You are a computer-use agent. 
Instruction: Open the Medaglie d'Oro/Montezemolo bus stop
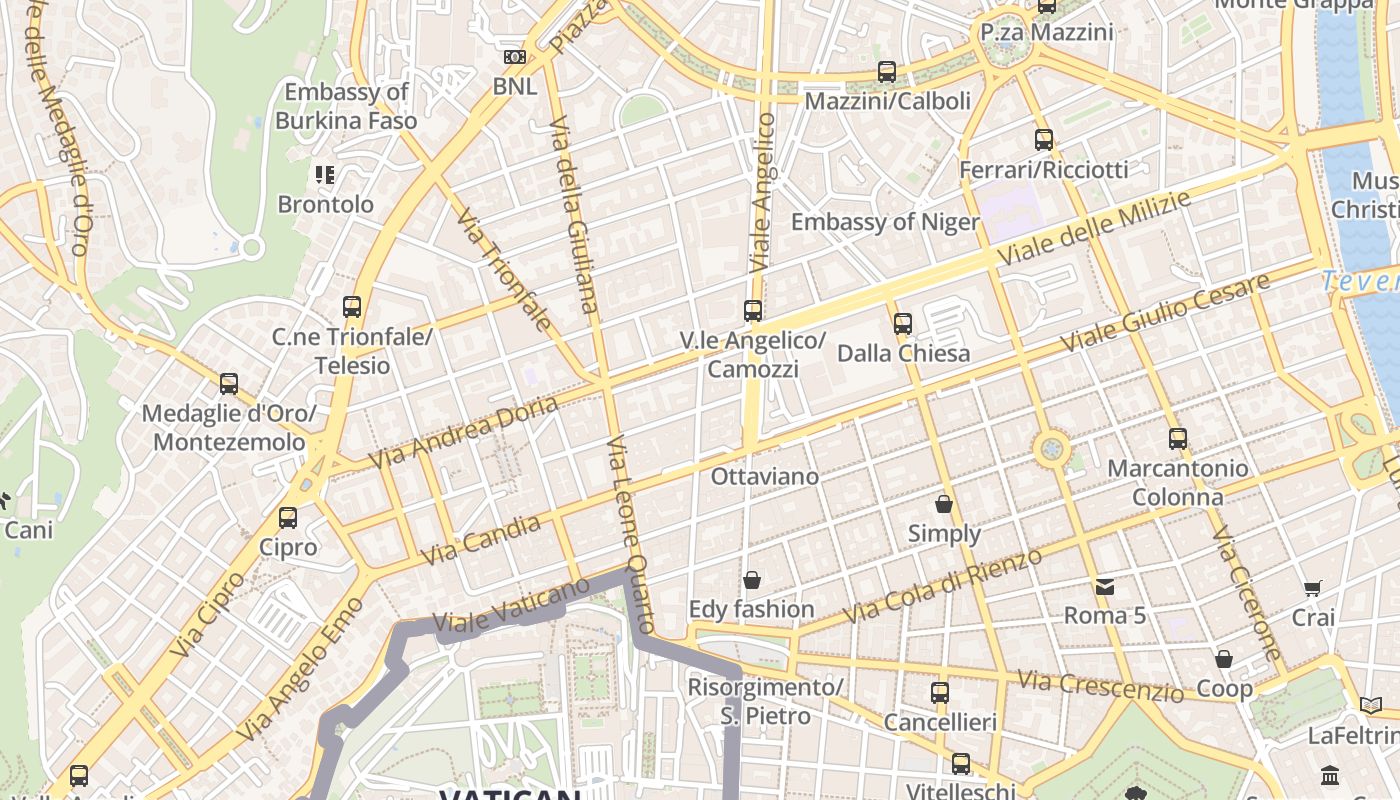point(229,384)
